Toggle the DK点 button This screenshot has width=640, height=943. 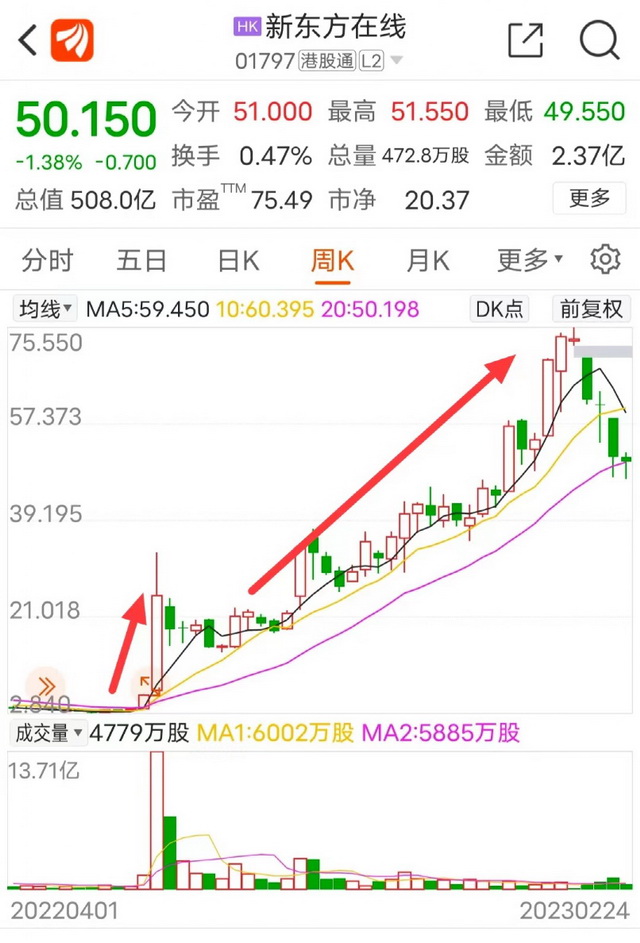pyautogui.click(x=499, y=309)
